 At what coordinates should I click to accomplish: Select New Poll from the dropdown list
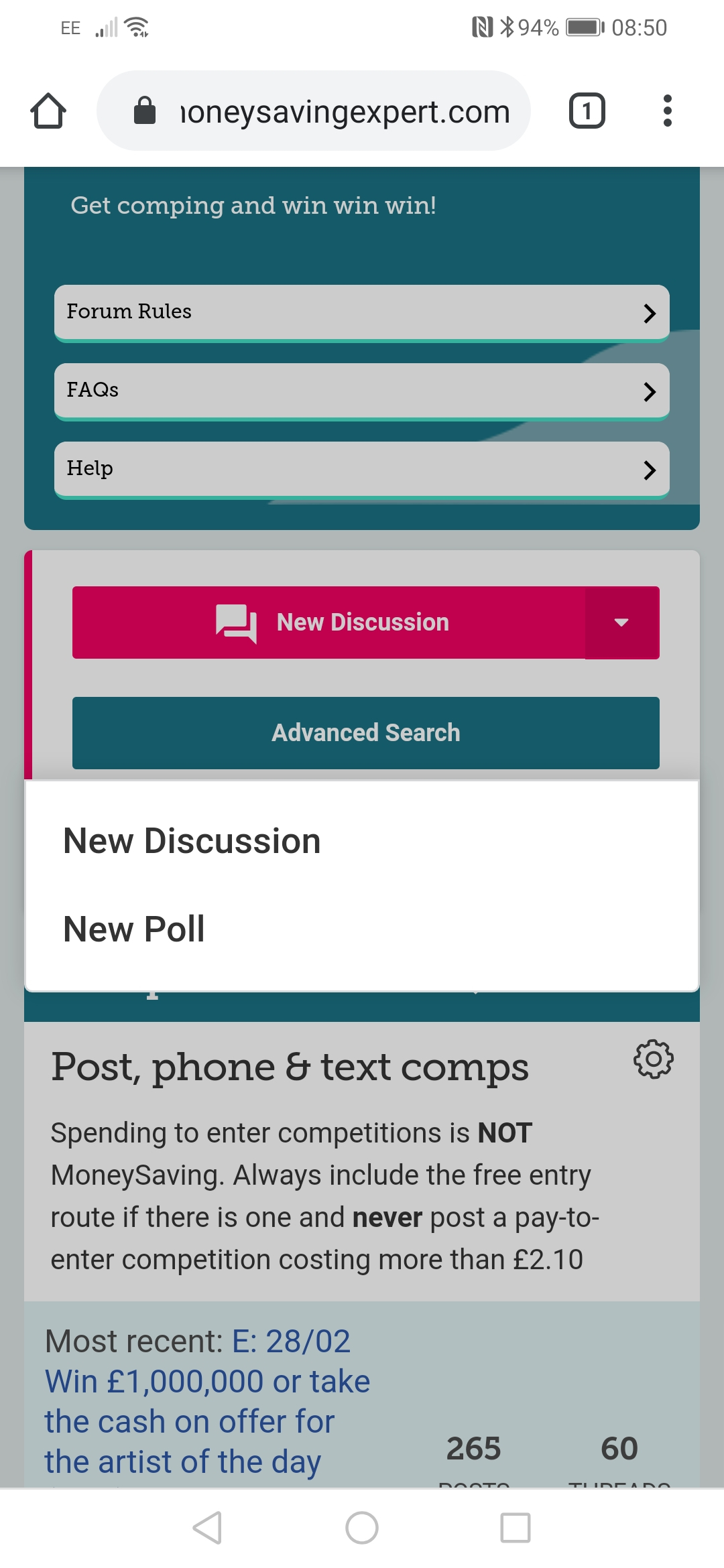134,929
